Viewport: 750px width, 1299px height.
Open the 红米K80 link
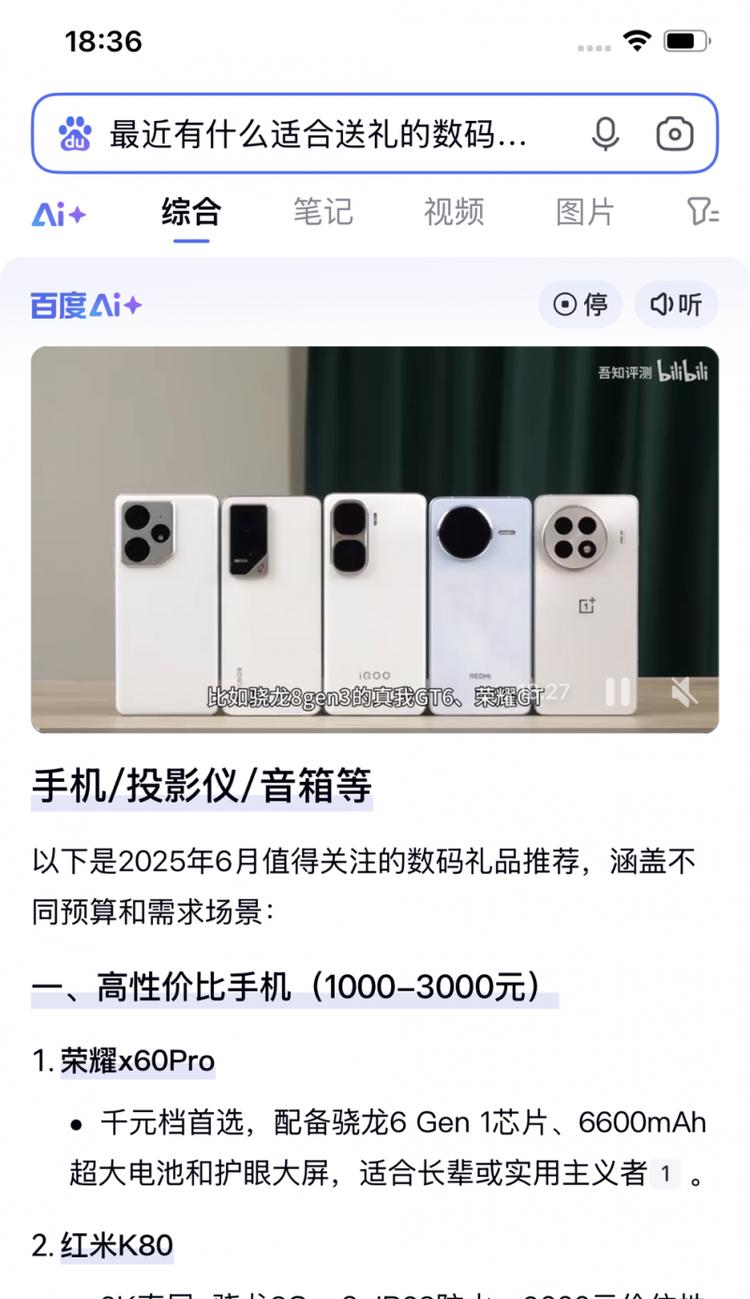116,1246
